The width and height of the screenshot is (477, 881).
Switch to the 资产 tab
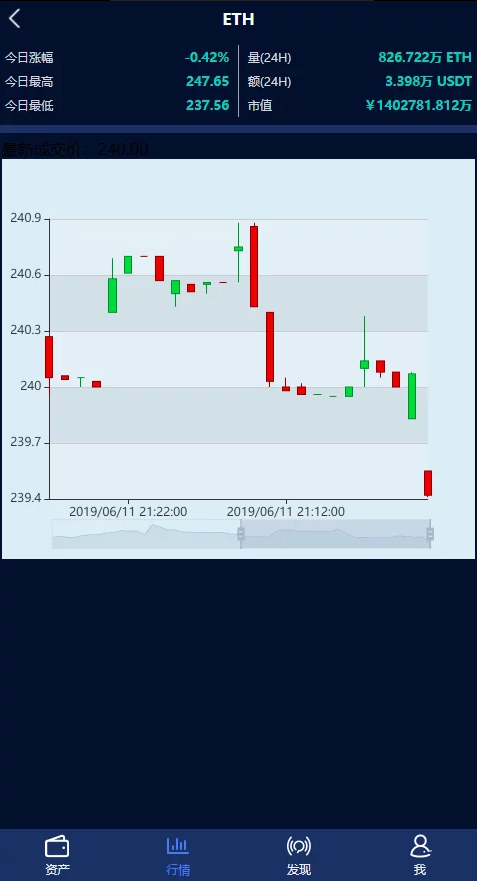coord(58,855)
